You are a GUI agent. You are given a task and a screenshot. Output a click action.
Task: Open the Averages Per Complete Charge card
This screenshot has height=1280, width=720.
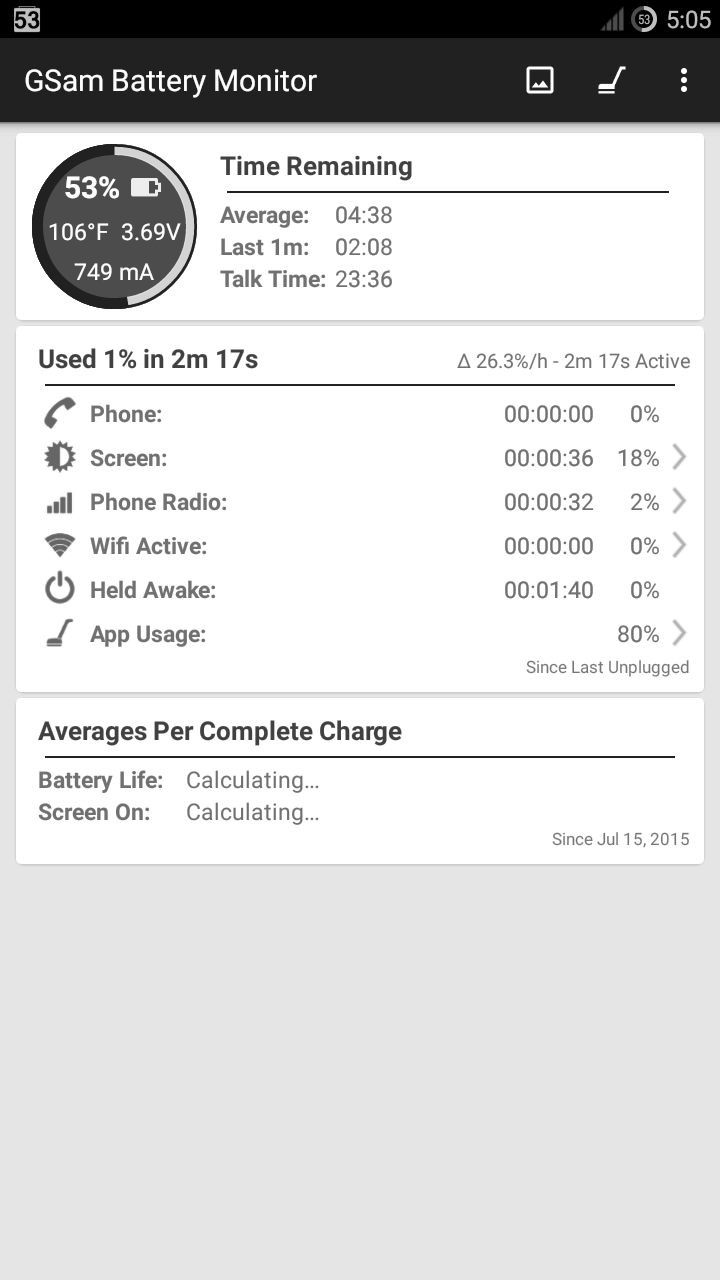pos(360,781)
